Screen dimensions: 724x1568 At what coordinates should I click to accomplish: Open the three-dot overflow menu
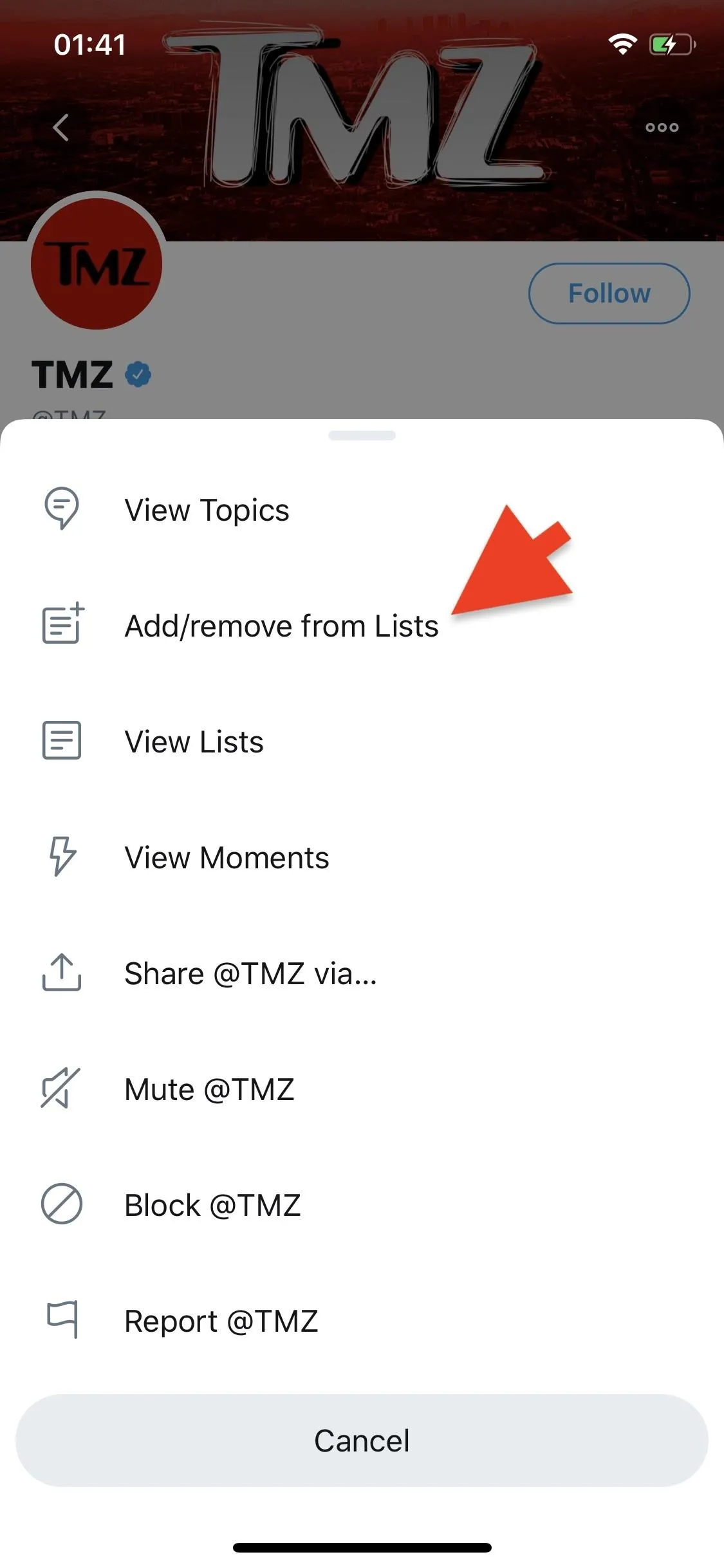pyautogui.click(x=662, y=127)
